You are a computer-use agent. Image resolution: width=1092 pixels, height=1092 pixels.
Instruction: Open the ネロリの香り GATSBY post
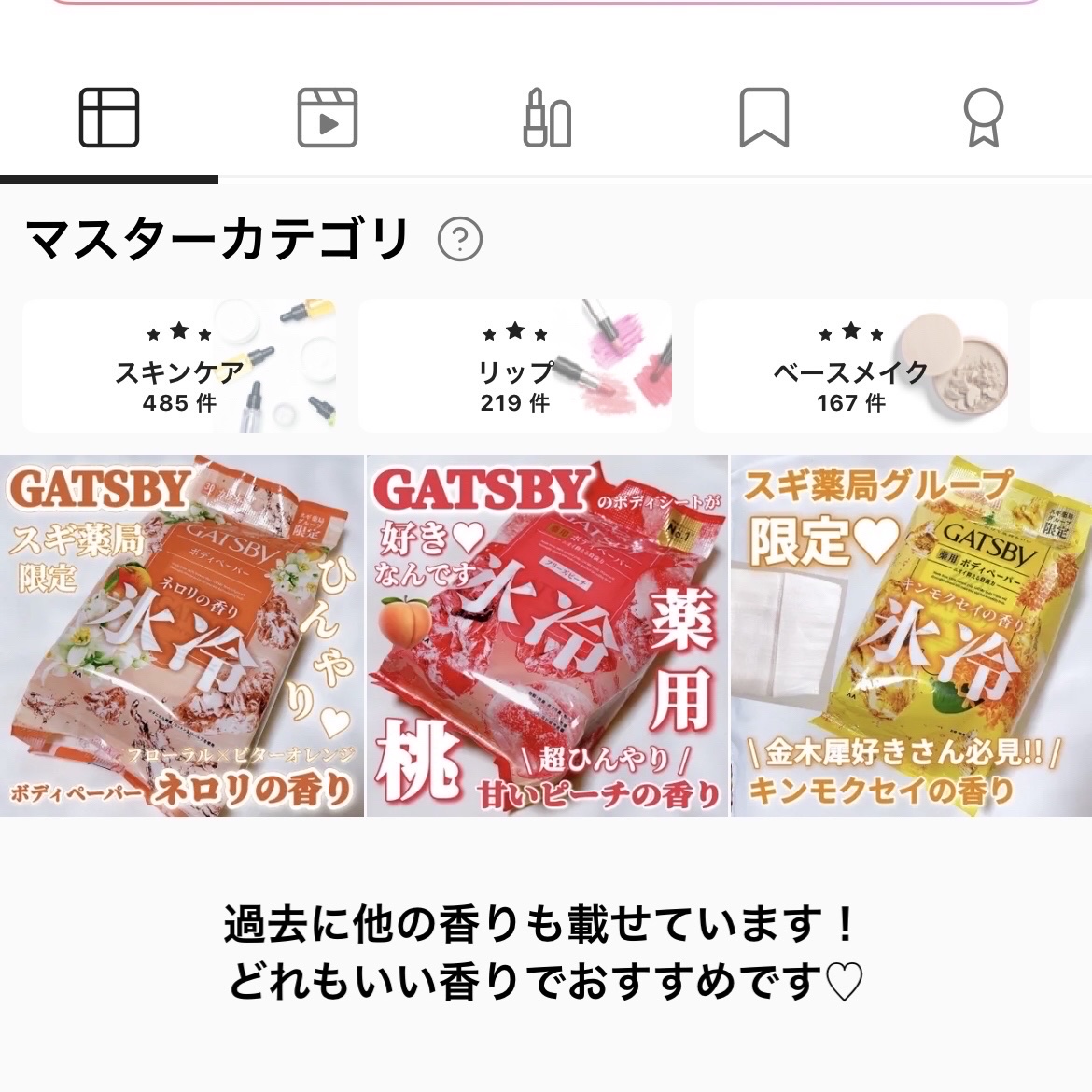point(182,636)
